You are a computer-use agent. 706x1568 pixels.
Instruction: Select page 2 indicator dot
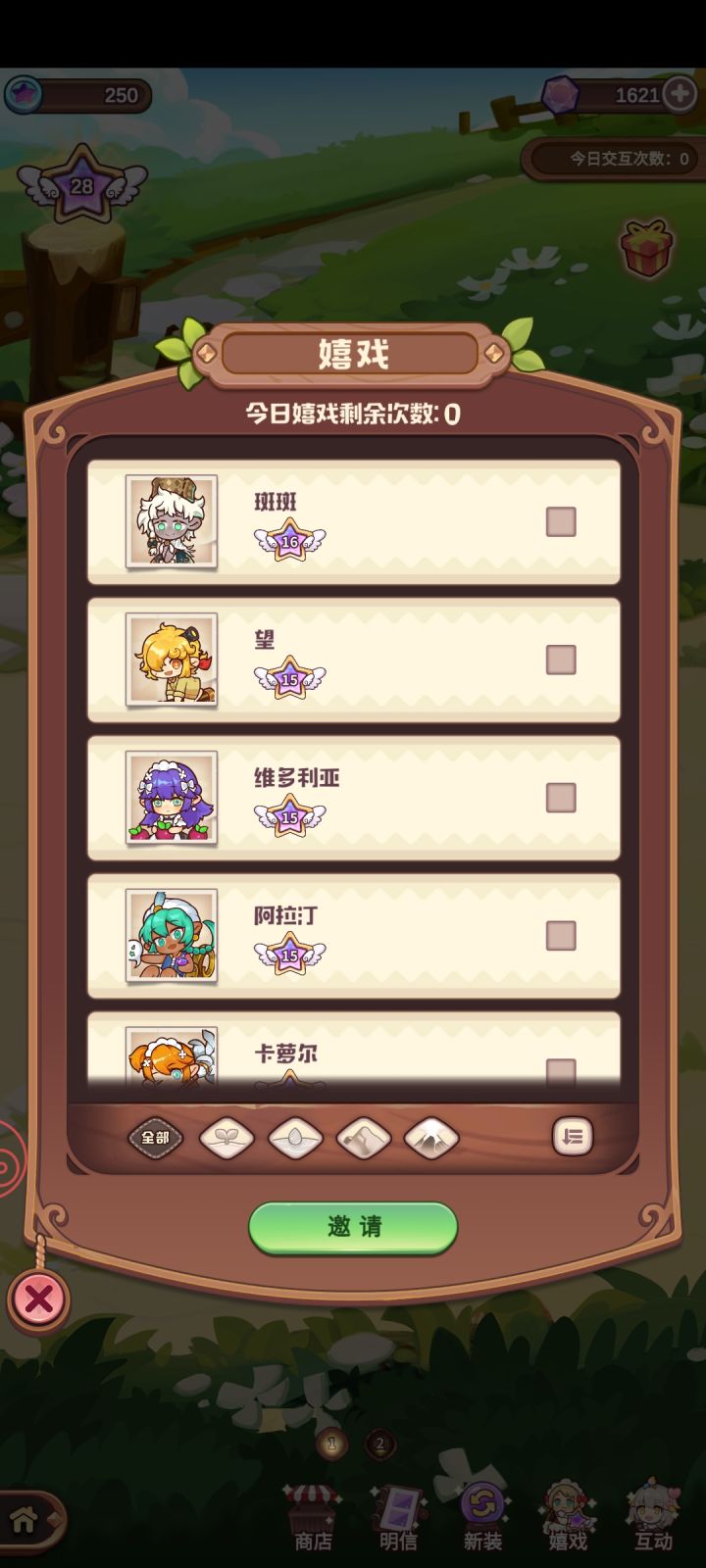(378, 1443)
